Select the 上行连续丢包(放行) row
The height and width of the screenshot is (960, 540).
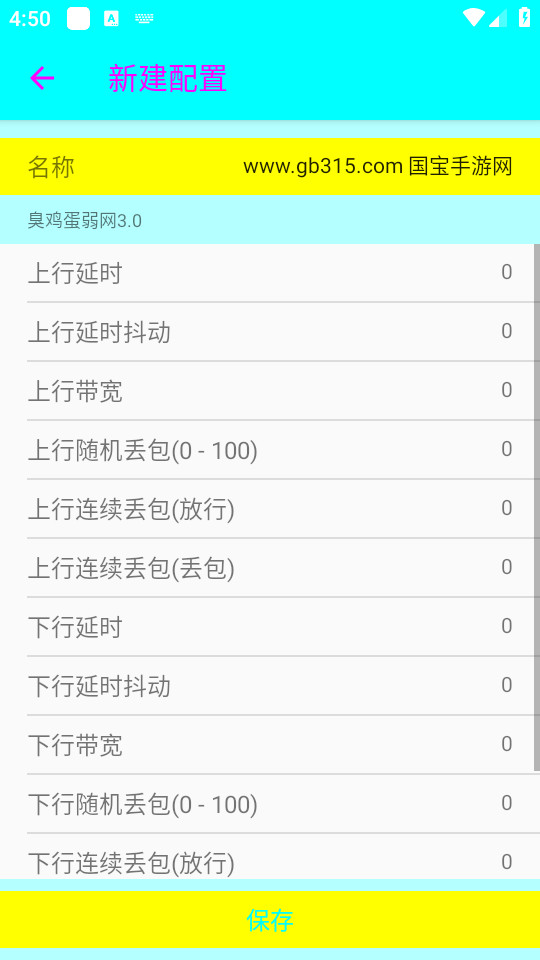pyautogui.click(x=270, y=509)
